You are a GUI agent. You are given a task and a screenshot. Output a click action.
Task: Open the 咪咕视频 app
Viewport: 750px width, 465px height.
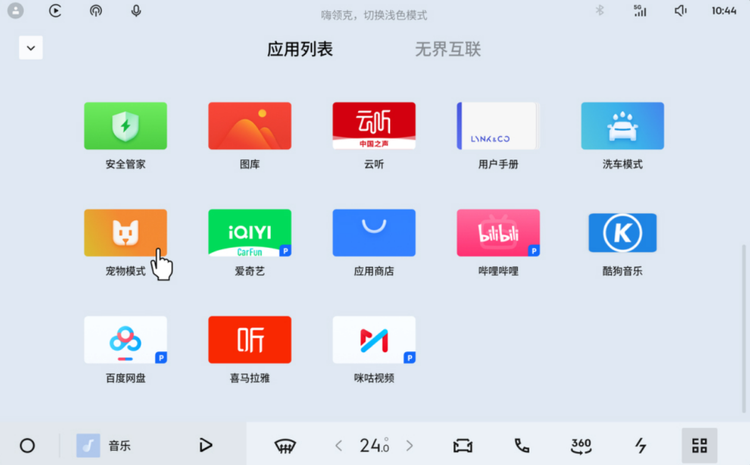coord(374,340)
